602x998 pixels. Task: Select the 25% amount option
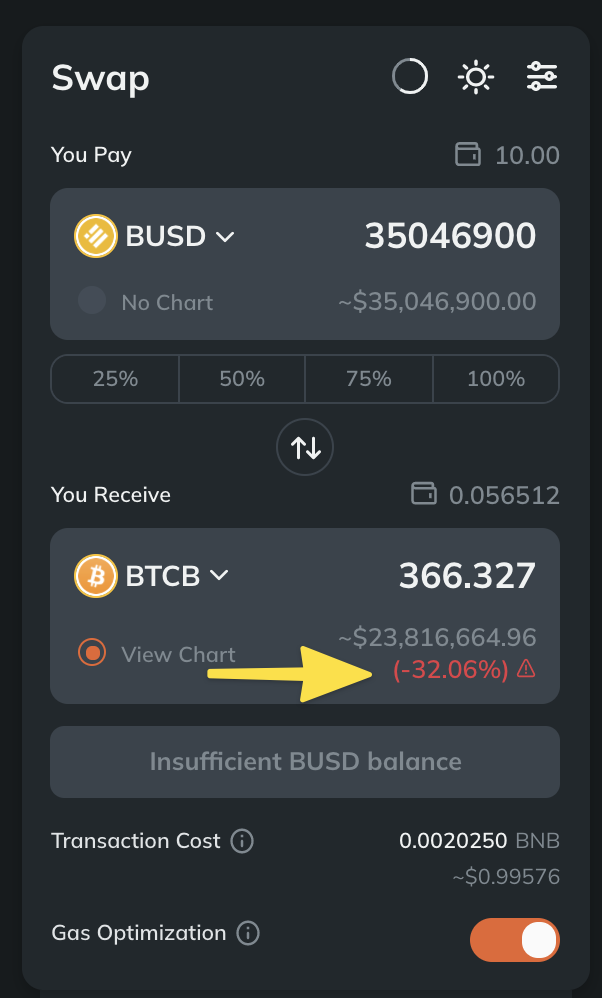pyautogui.click(x=115, y=379)
